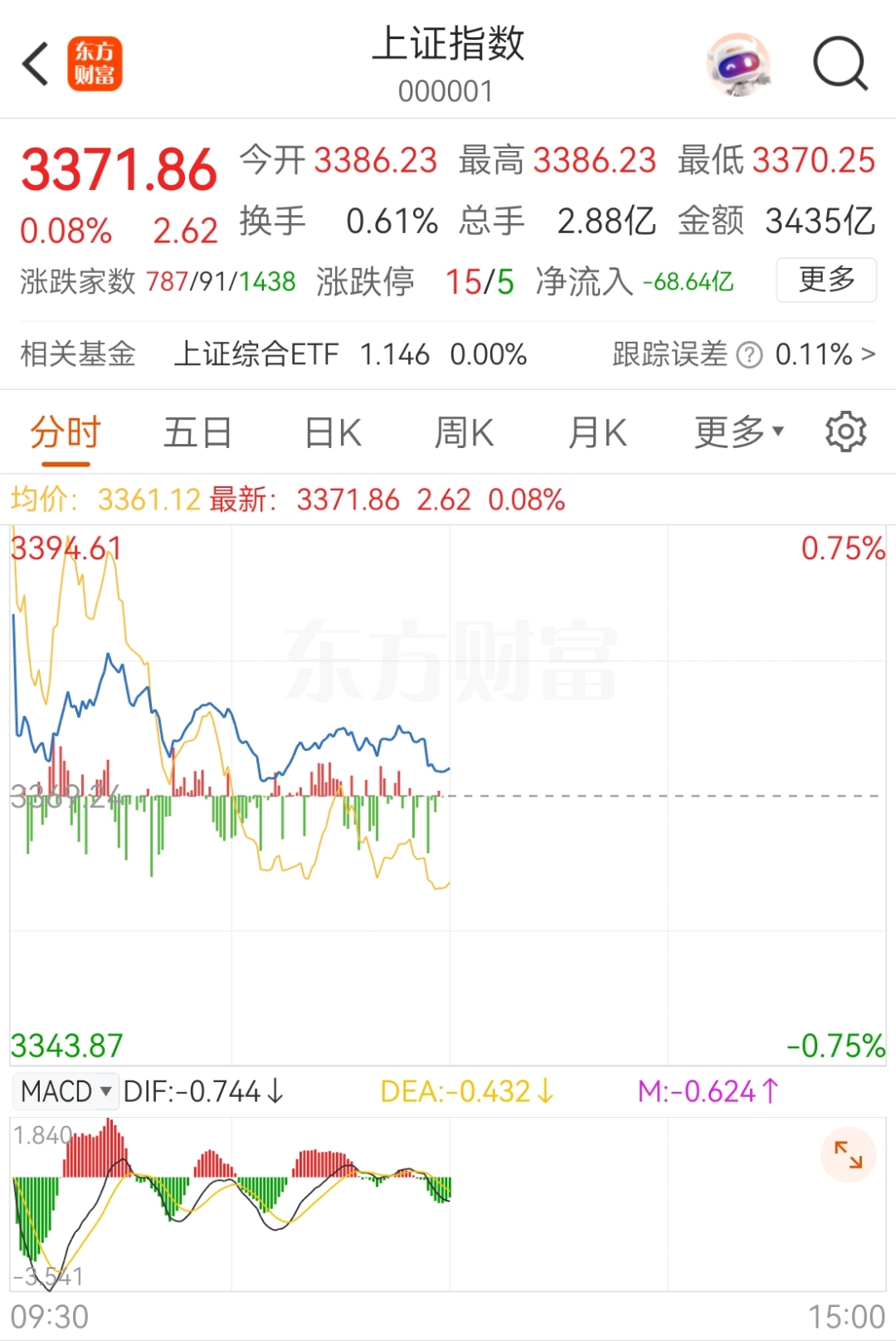Switch to the 周K weekly chart
The width and height of the screenshot is (896, 1341).
click(x=464, y=432)
